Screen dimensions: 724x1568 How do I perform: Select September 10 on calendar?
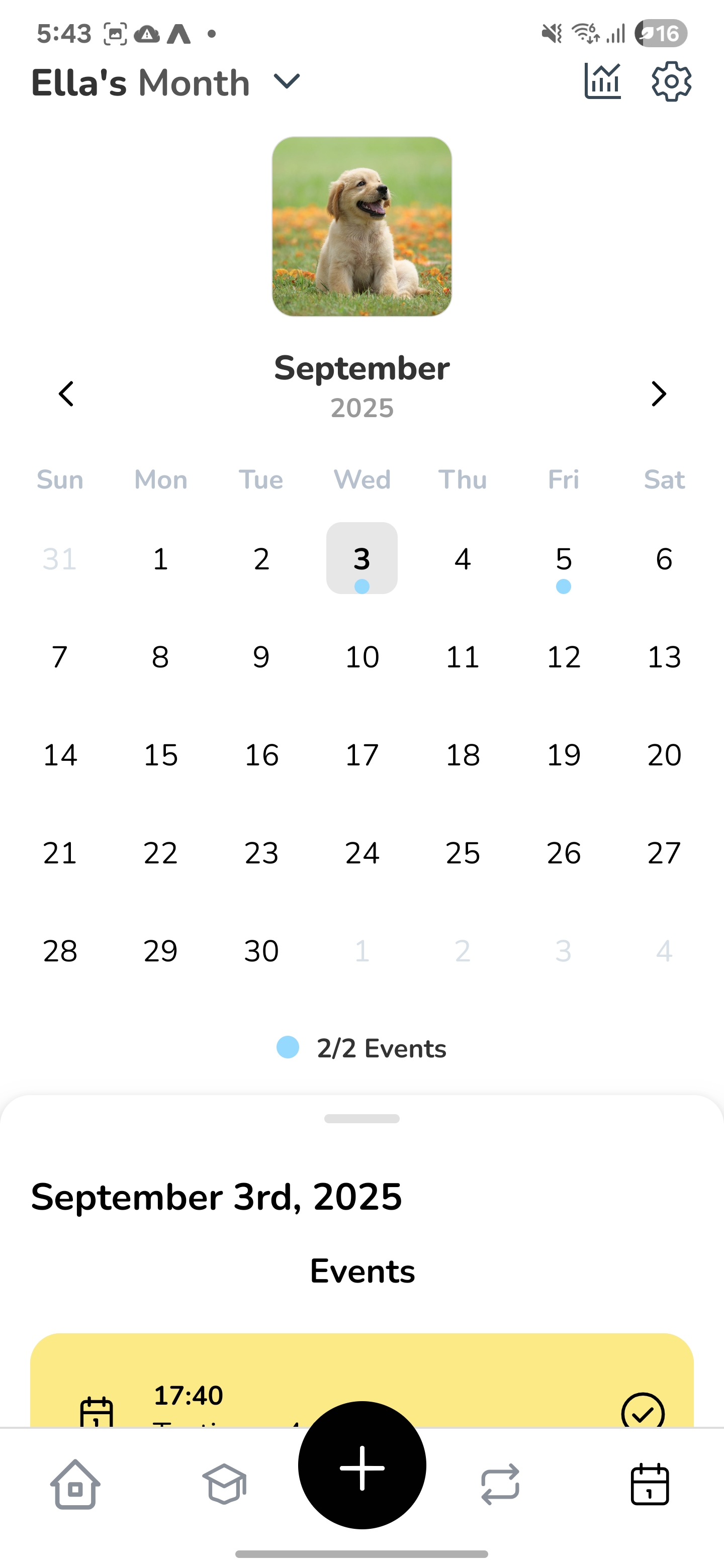pyautogui.click(x=361, y=657)
